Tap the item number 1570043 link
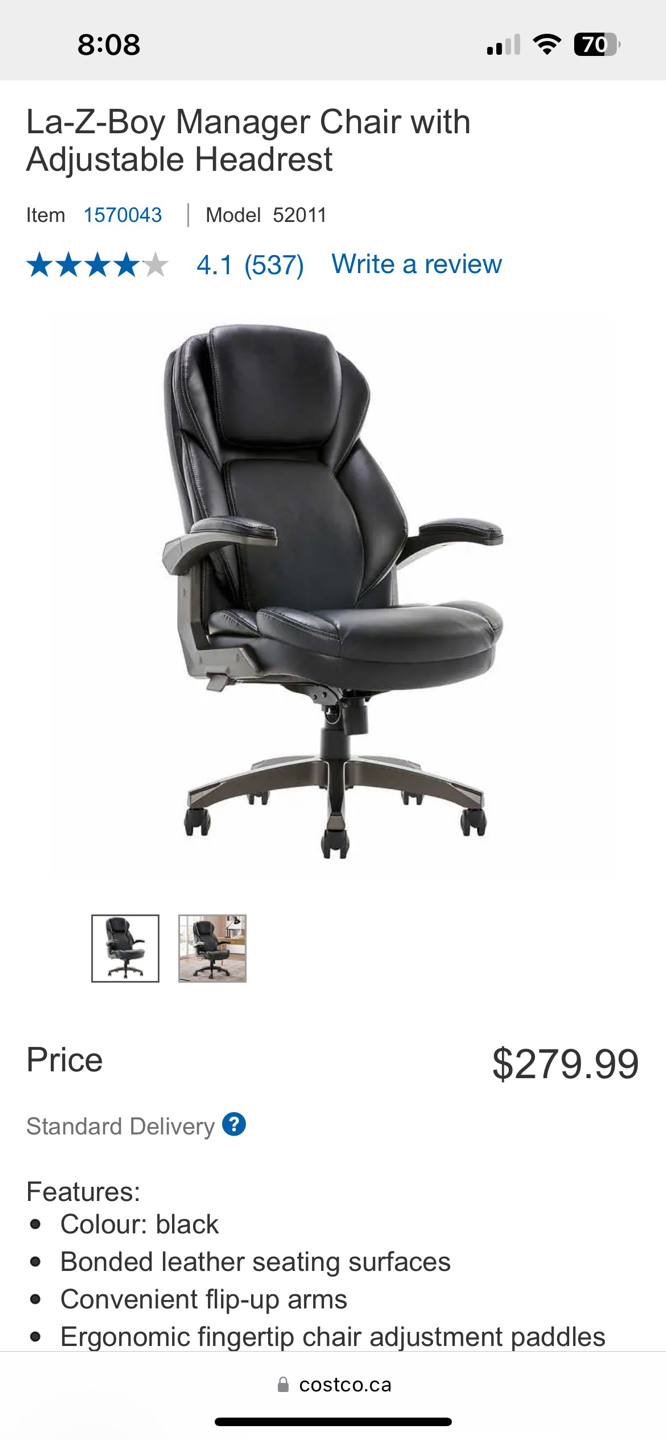Screen dimensions: 666x1440 [x=122, y=215]
